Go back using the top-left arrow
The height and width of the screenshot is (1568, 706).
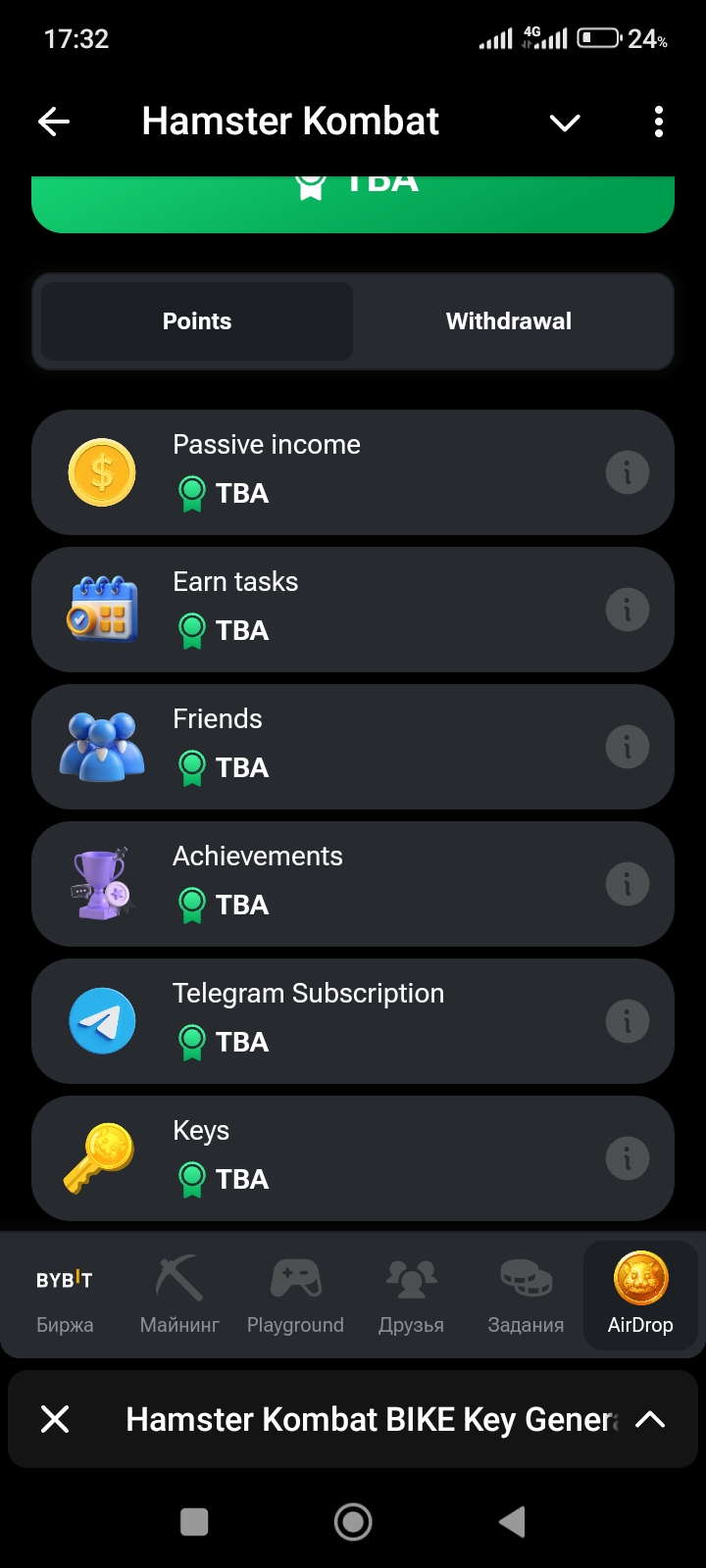click(54, 122)
